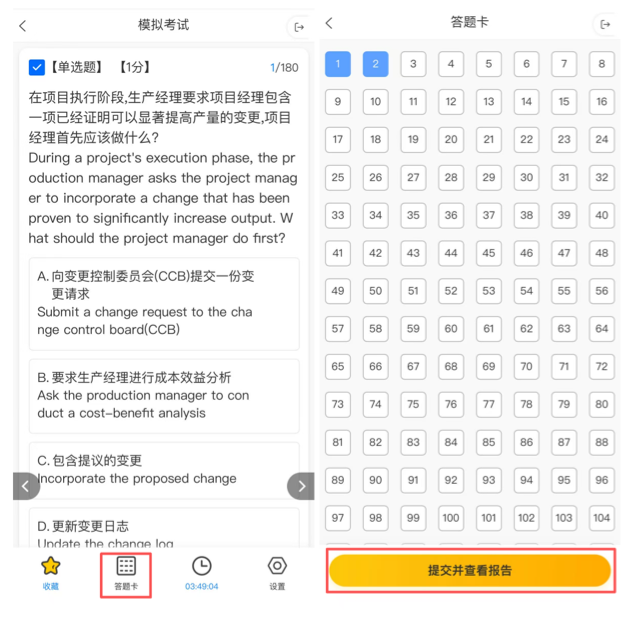
Task: Go back from the answer card
Action: 330,23
